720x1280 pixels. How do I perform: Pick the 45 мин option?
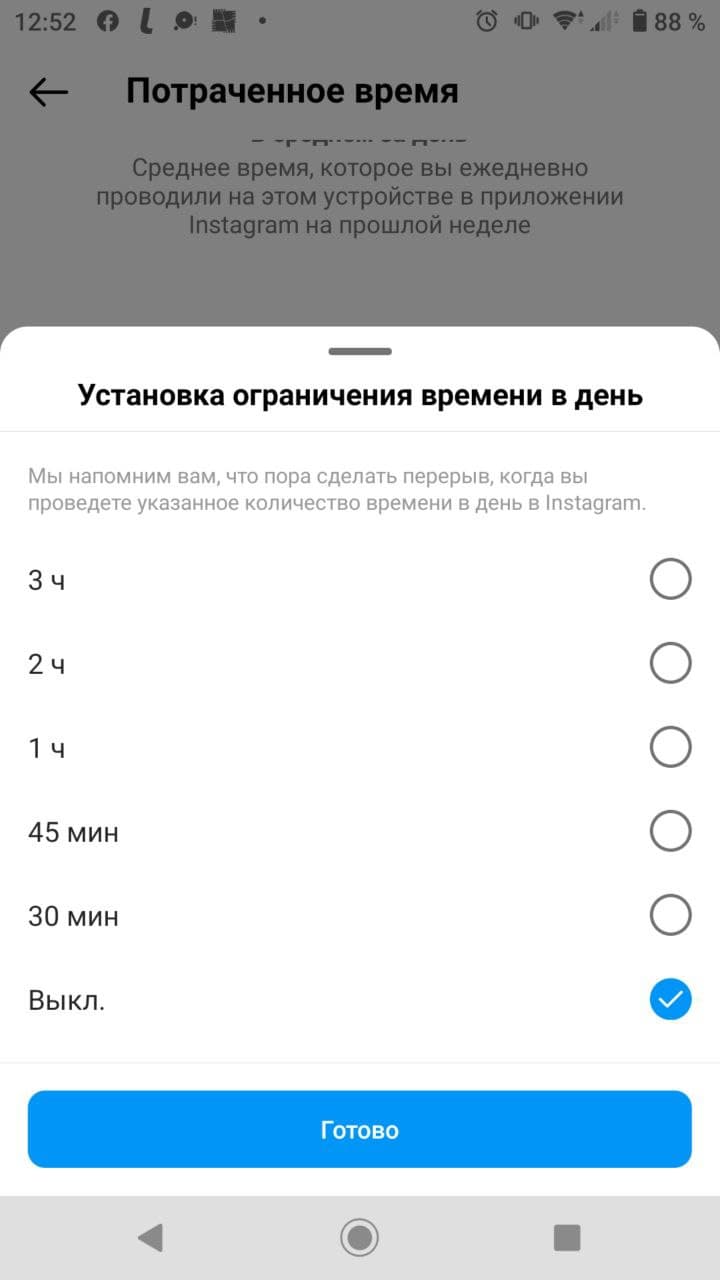670,831
